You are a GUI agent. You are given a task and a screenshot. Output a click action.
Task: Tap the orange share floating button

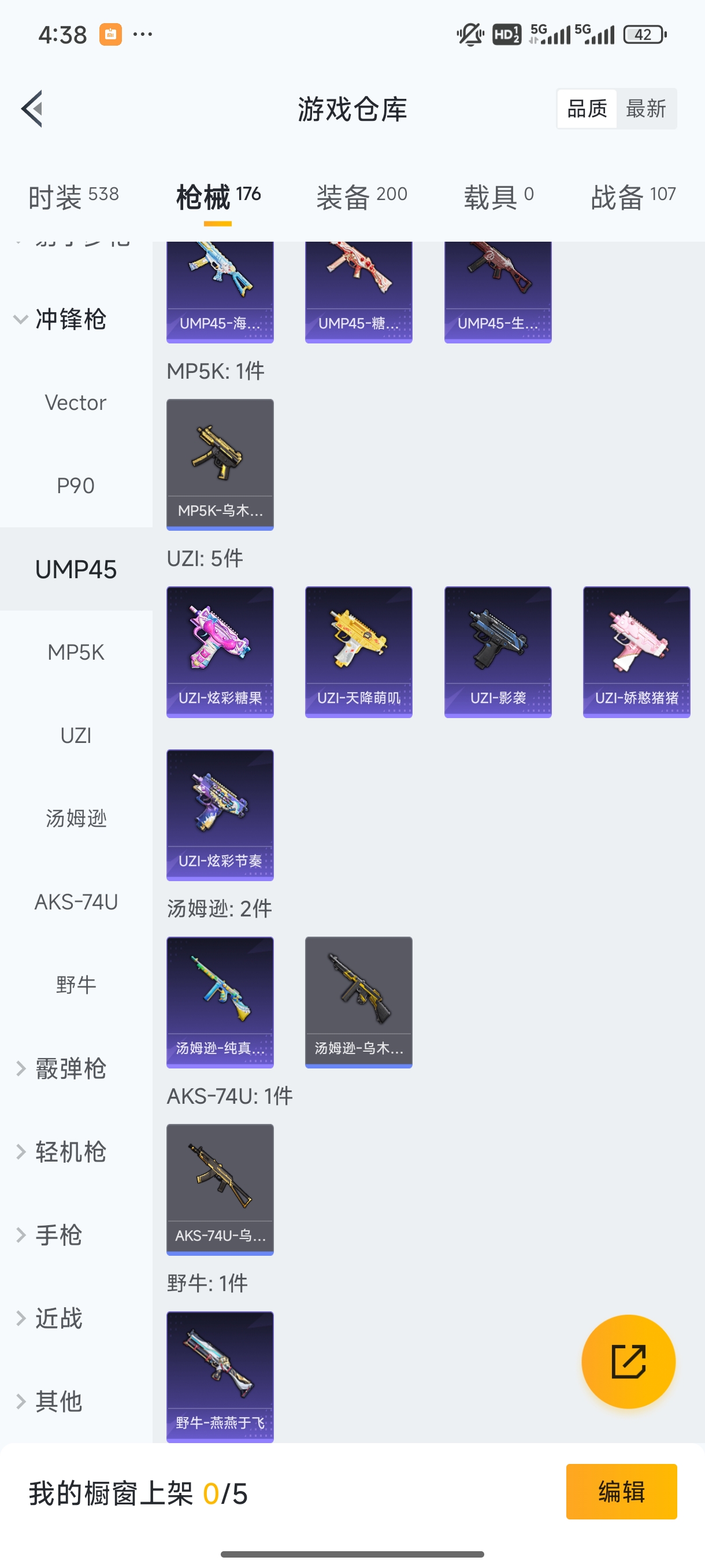tap(628, 1361)
